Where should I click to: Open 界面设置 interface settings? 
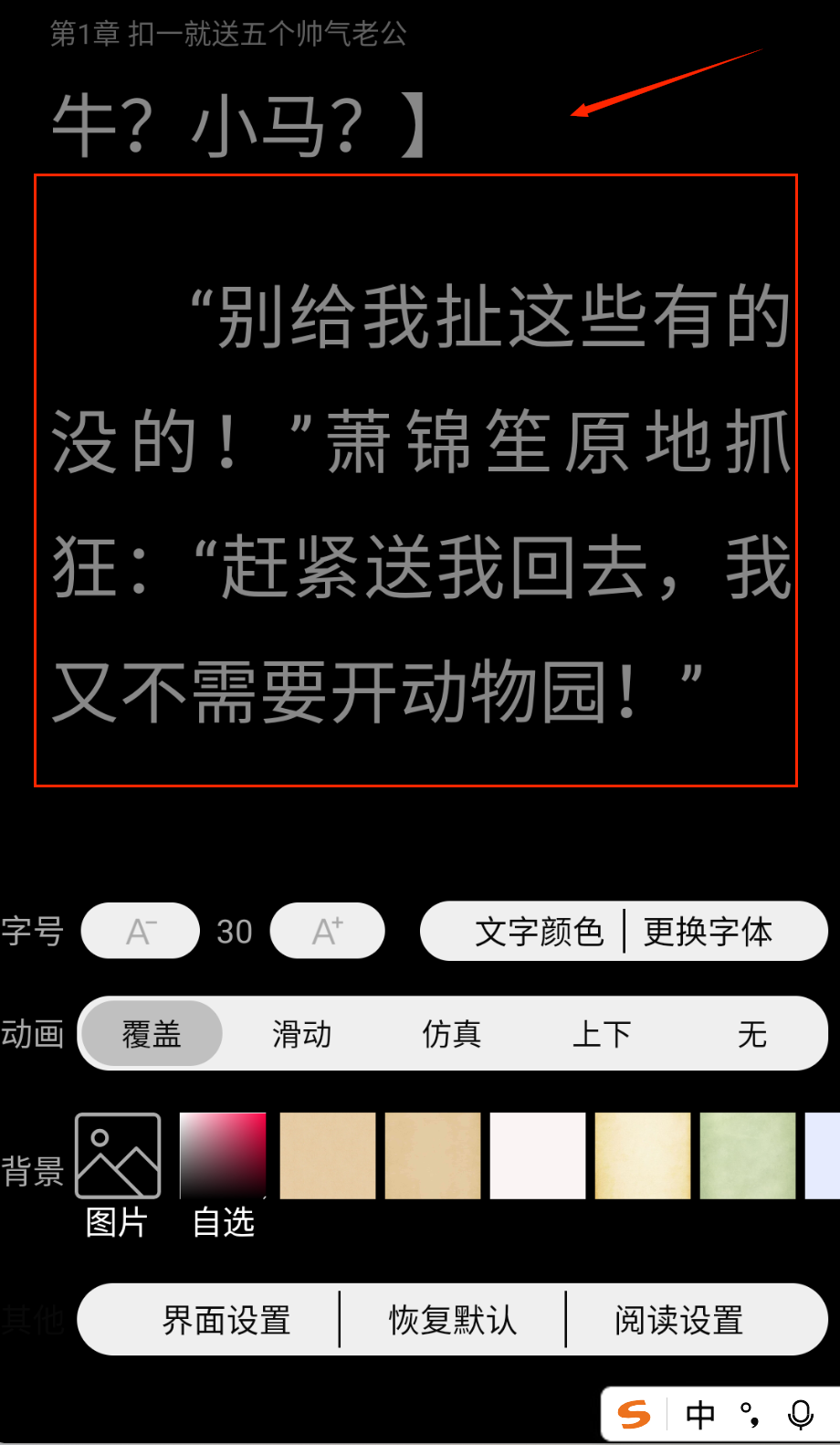pyautogui.click(x=226, y=1320)
